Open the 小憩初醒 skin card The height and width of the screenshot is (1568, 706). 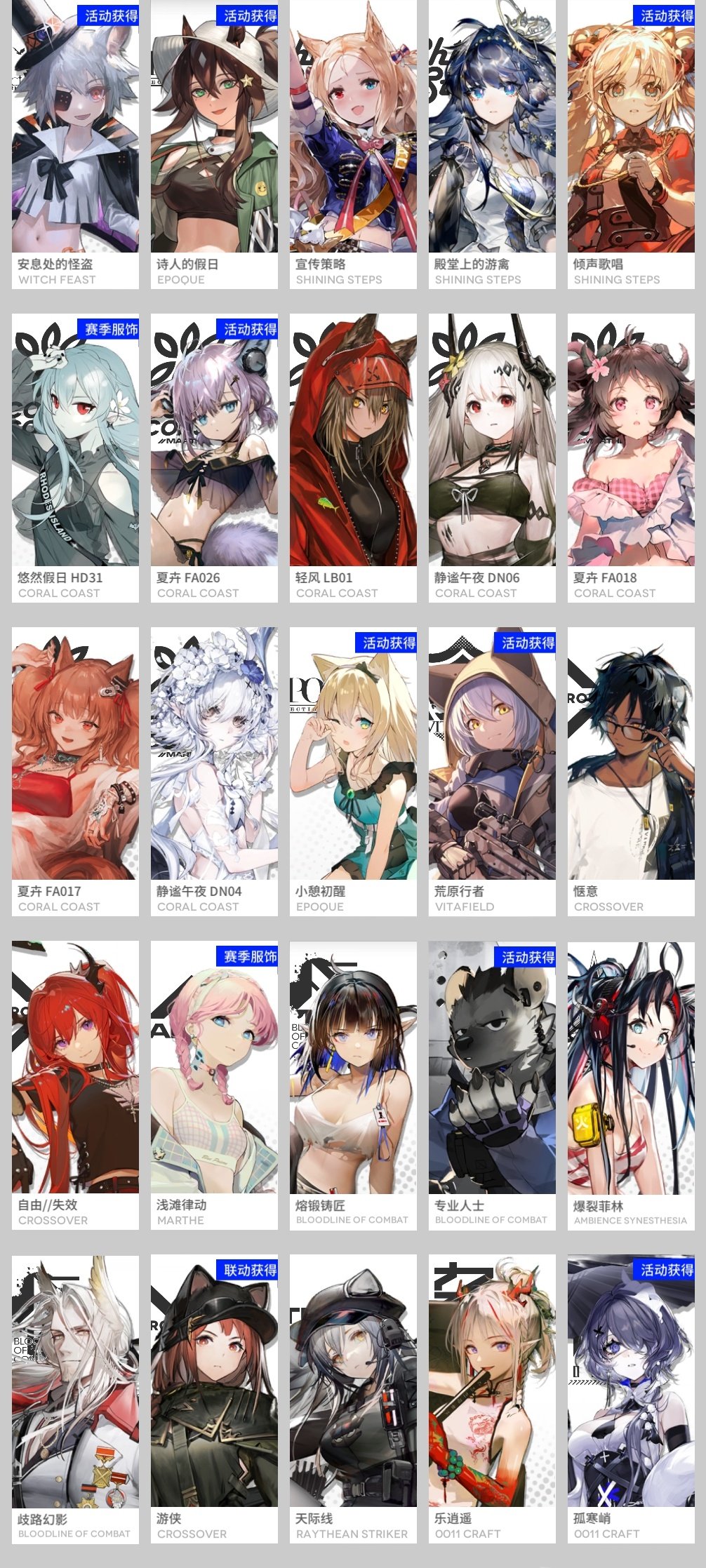pyautogui.click(x=353, y=771)
